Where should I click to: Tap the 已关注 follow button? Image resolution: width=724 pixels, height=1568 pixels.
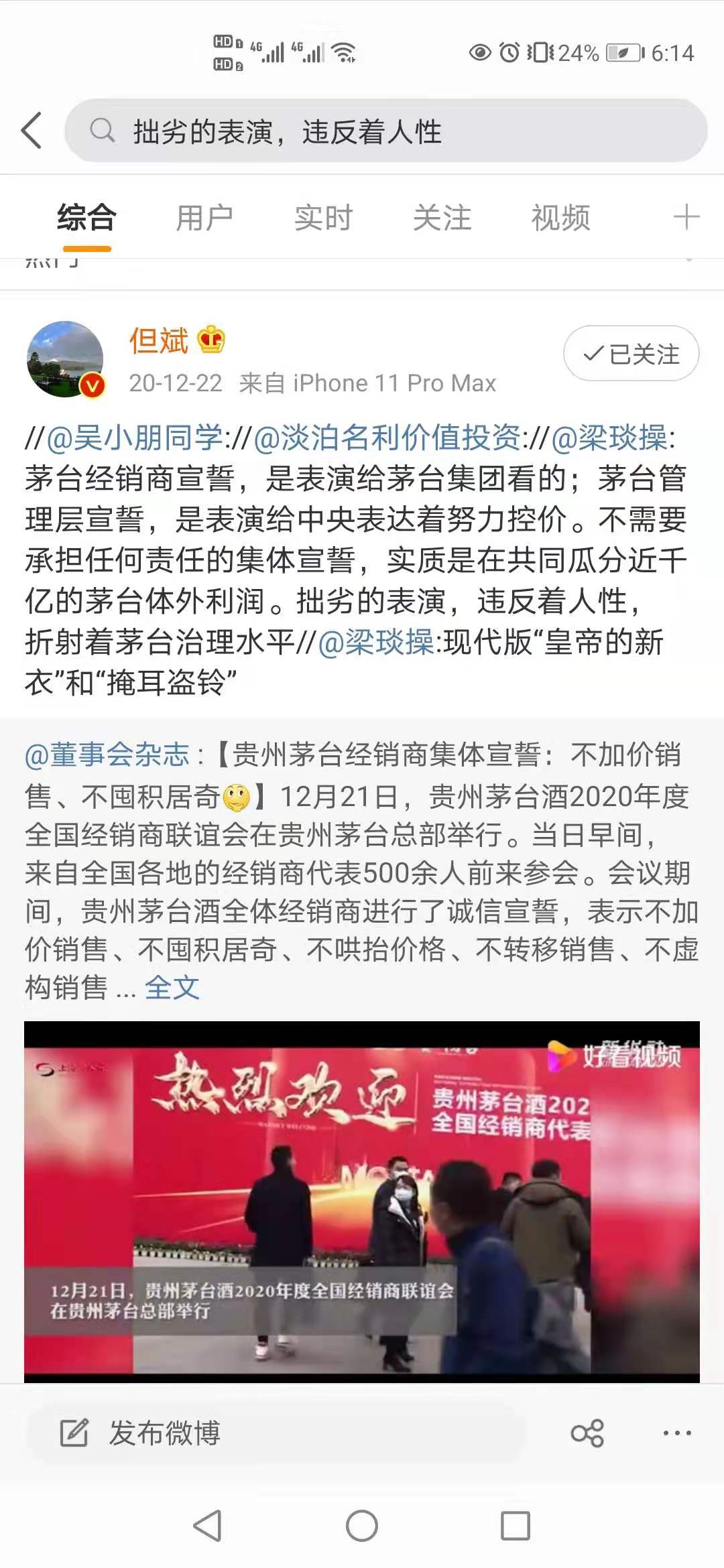(x=631, y=354)
